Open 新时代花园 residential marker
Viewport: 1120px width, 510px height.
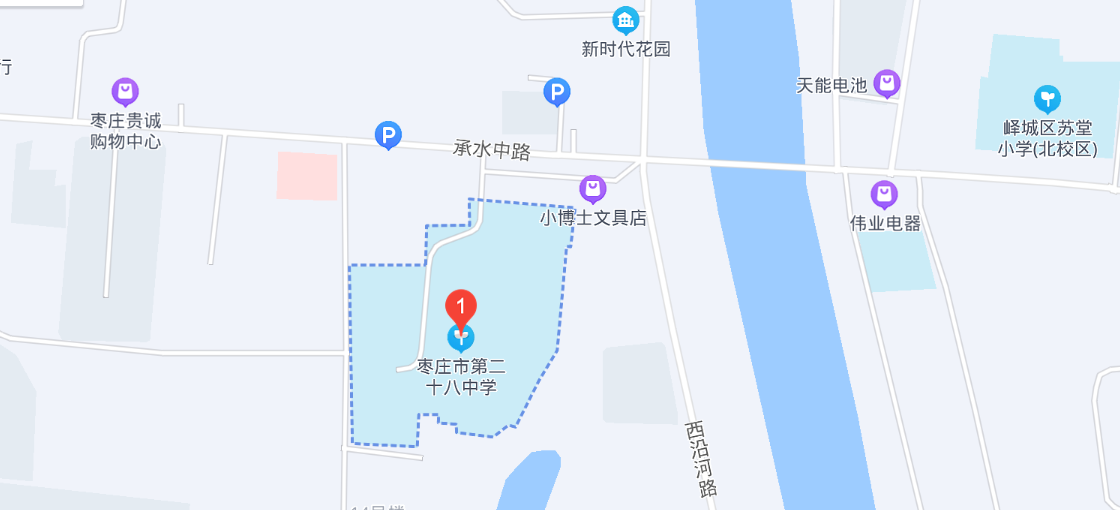(626, 20)
